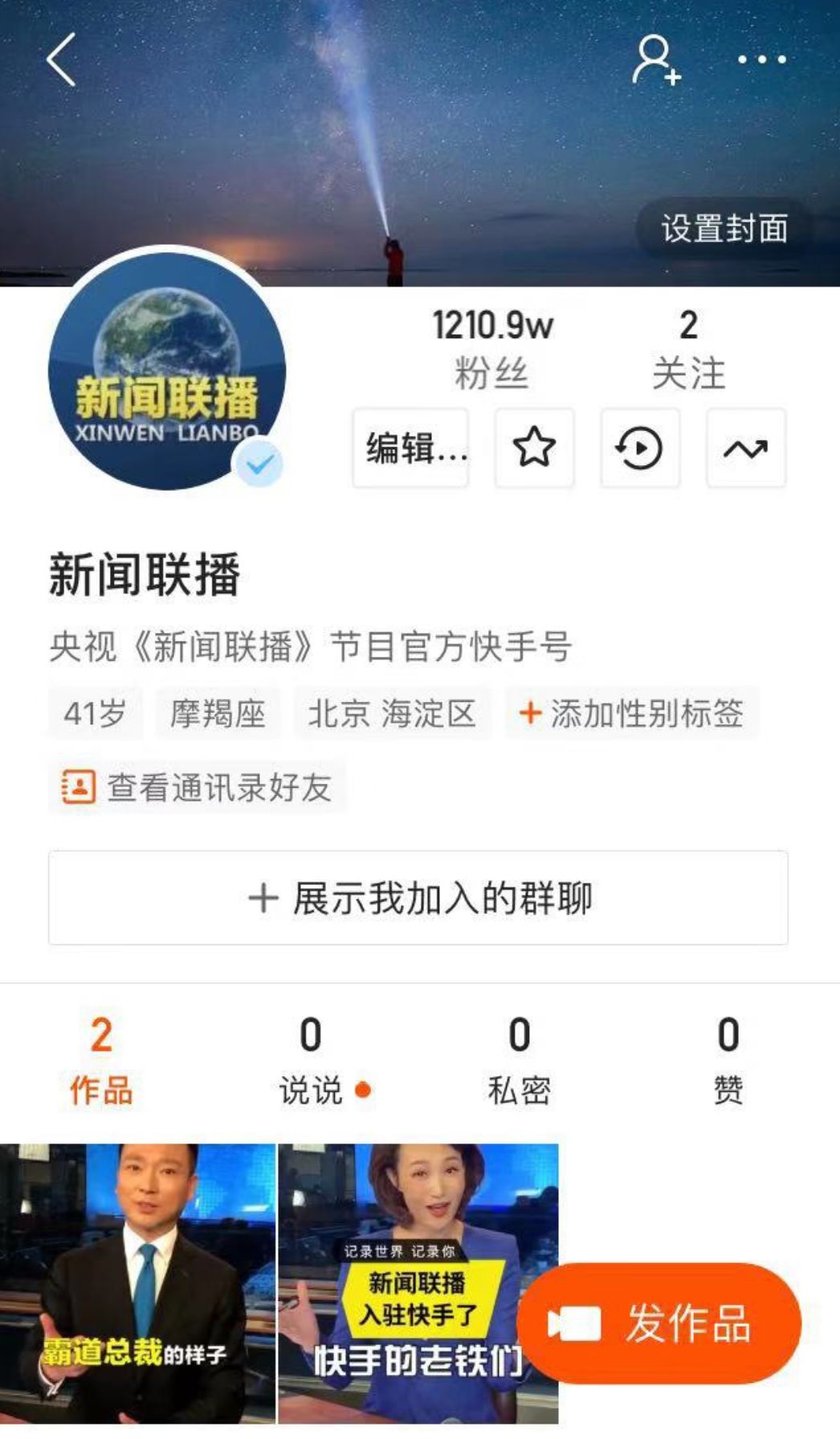The image size is (840, 1439).
Task: Expand the 编辑 profile option
Action: coord(410,450)
